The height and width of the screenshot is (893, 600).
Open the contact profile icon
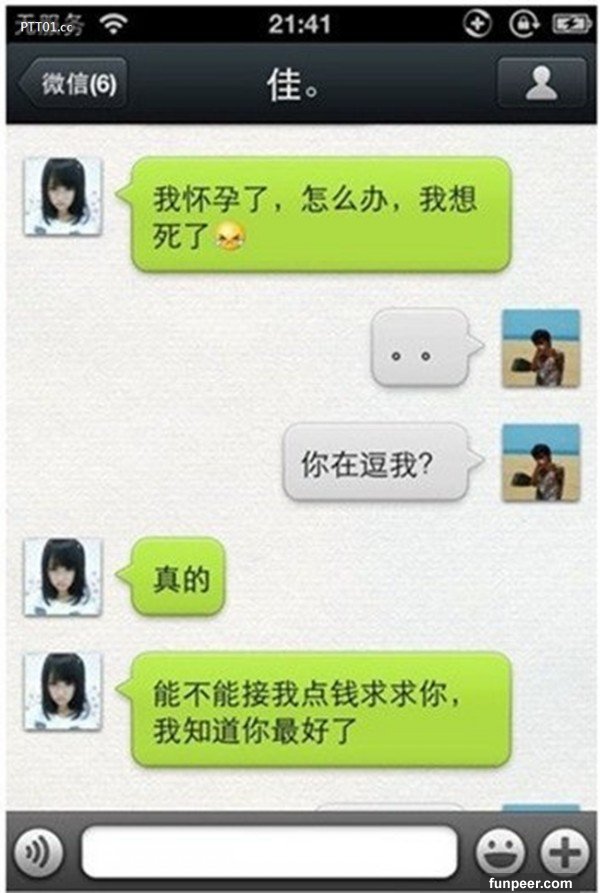[541, 84]
